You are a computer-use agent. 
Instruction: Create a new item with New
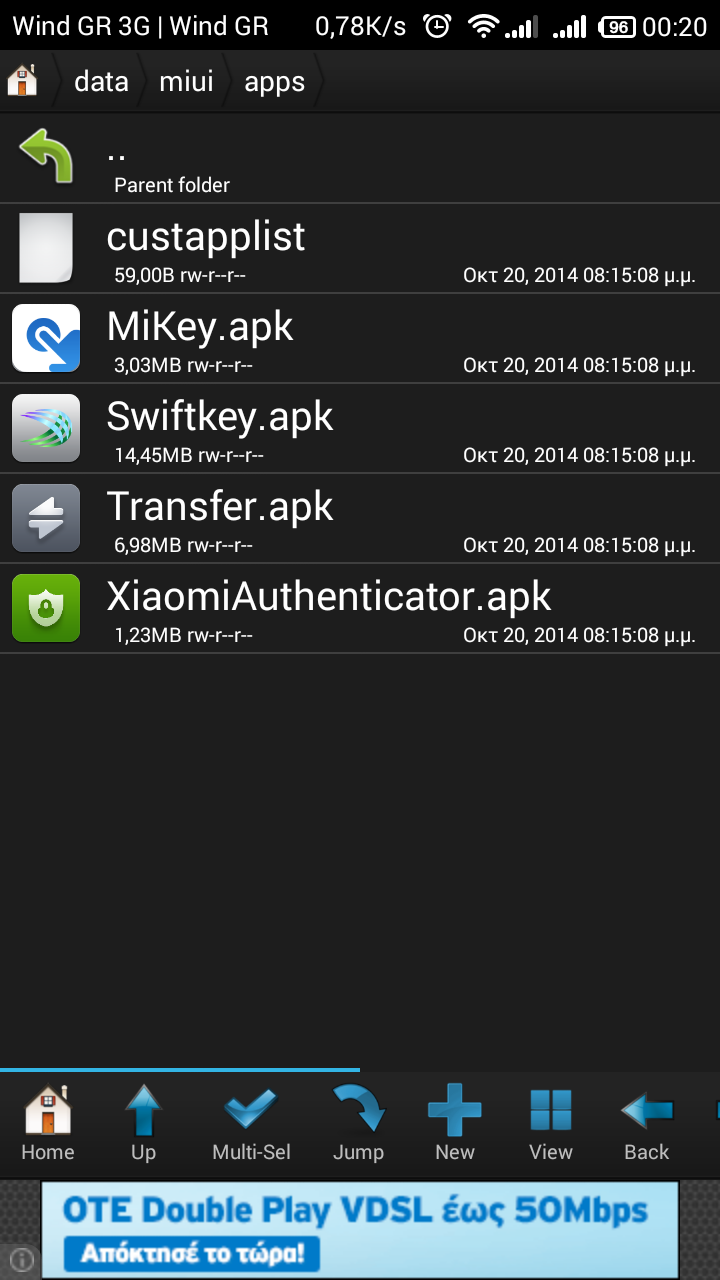coord(454,1124)
